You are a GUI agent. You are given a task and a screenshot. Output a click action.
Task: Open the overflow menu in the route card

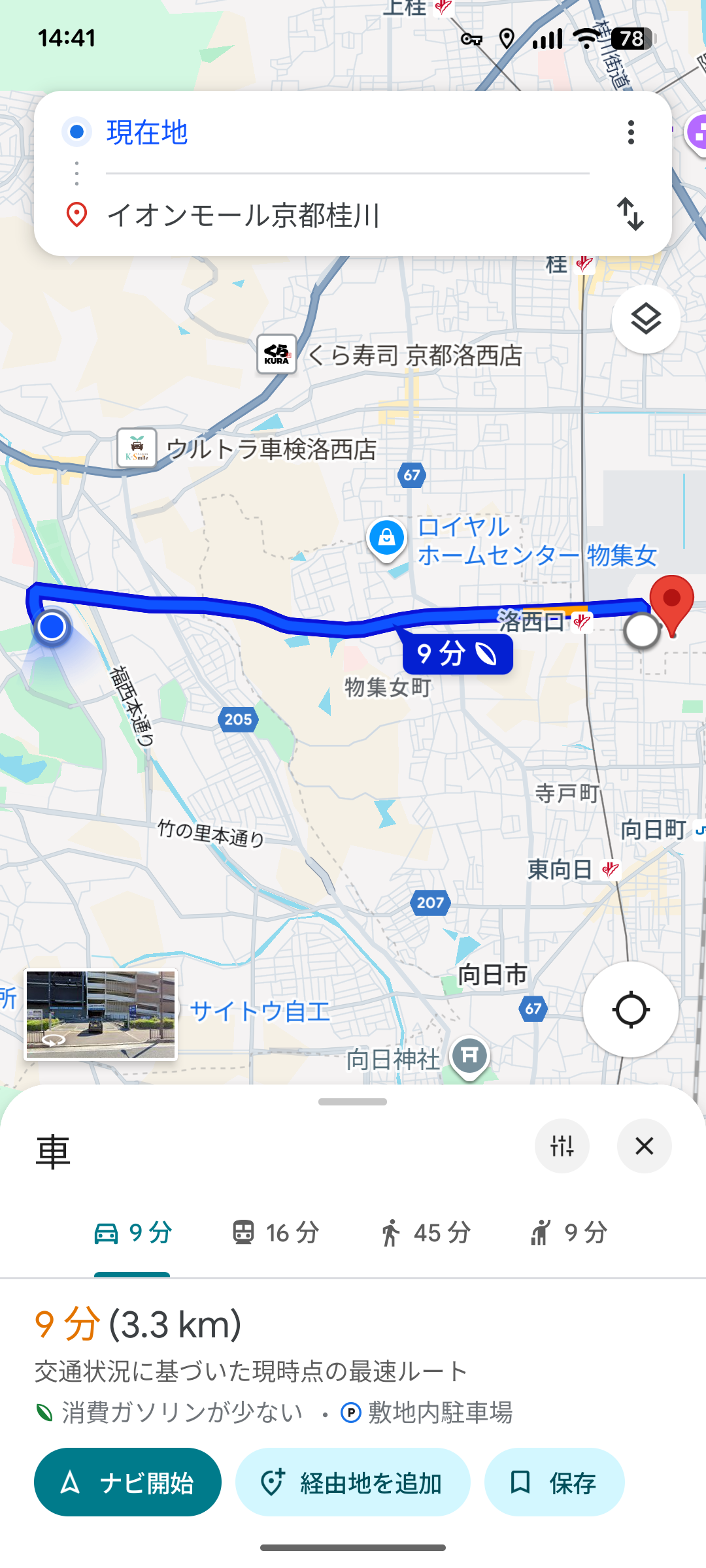(x=631, y=133)
